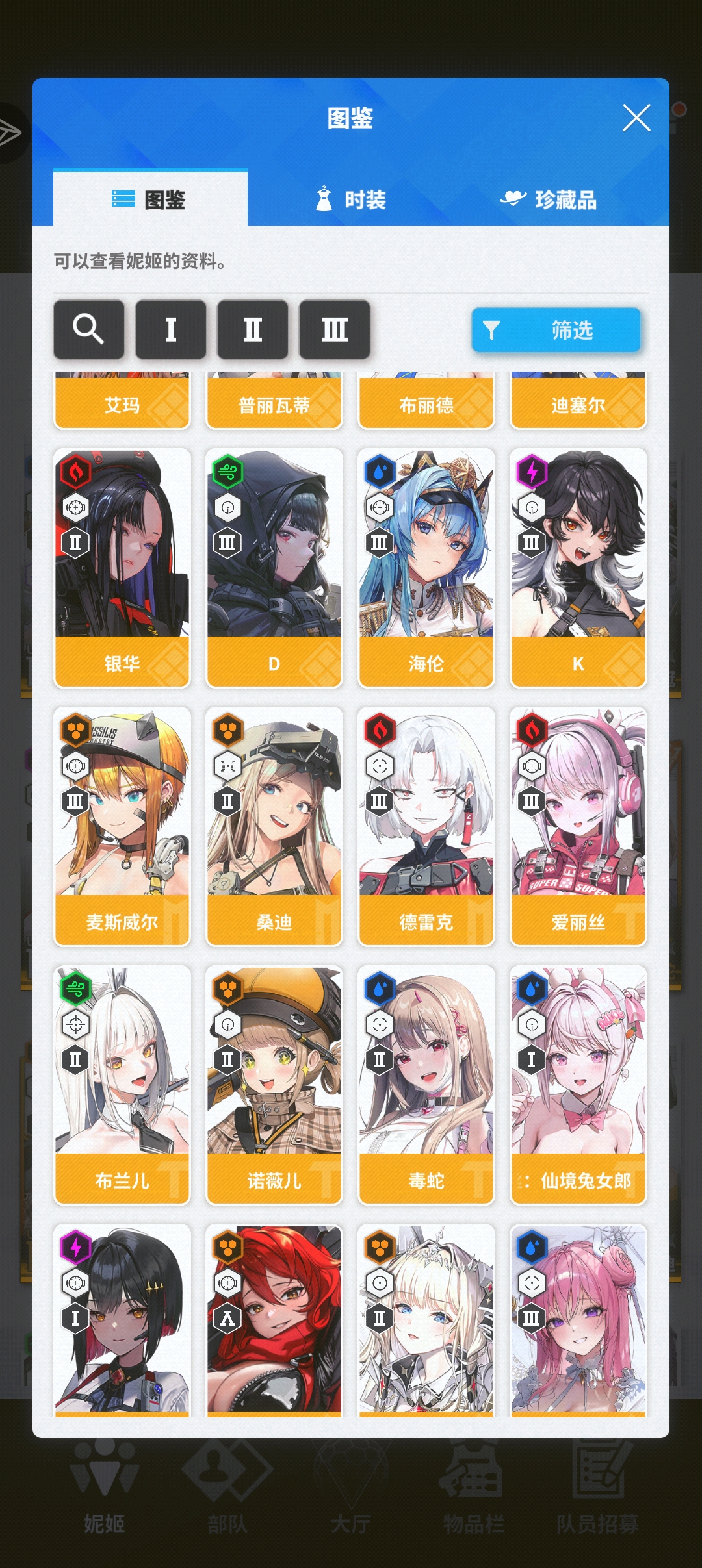702x1568 pixels.
Task: Open the magnifier search button
Action: (89, 329)
